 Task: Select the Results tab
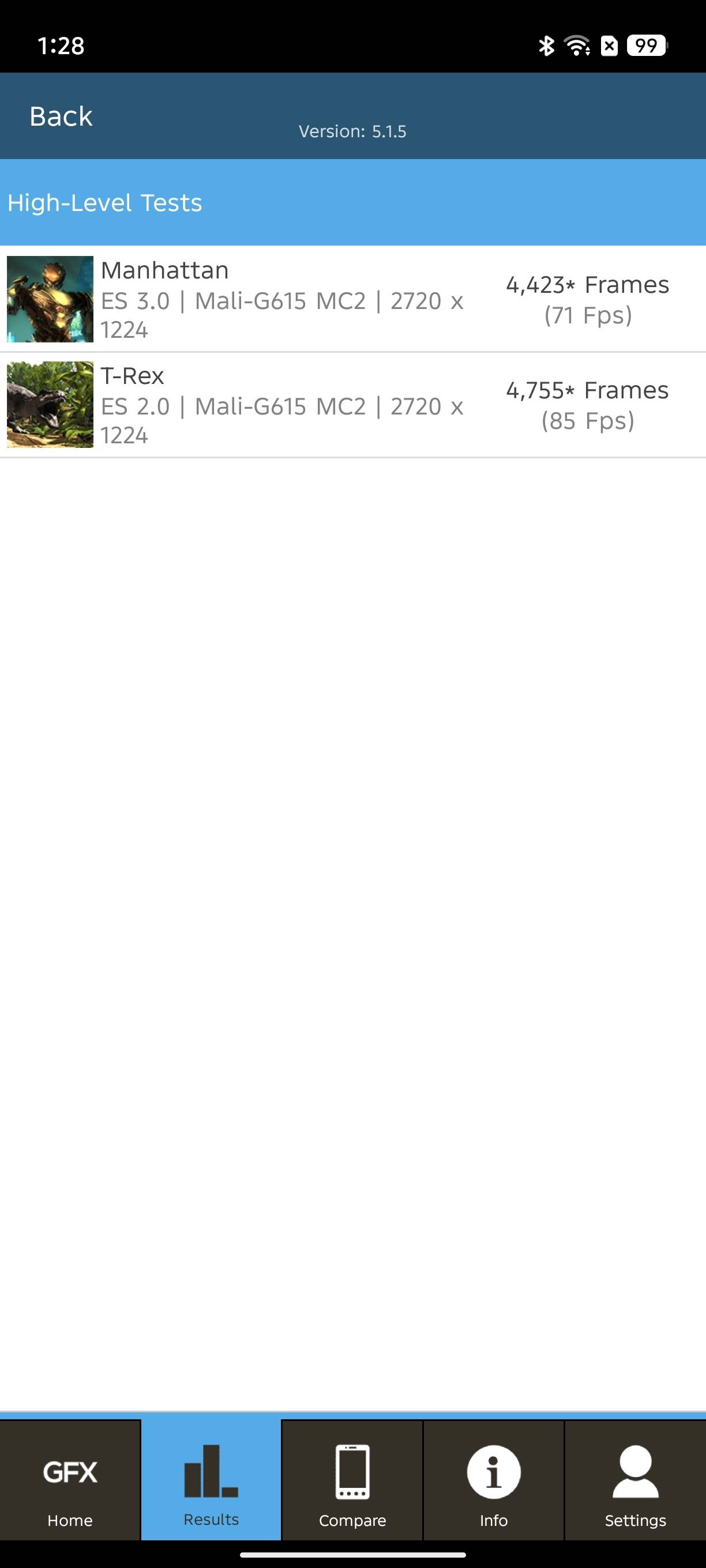[211, 1480]
